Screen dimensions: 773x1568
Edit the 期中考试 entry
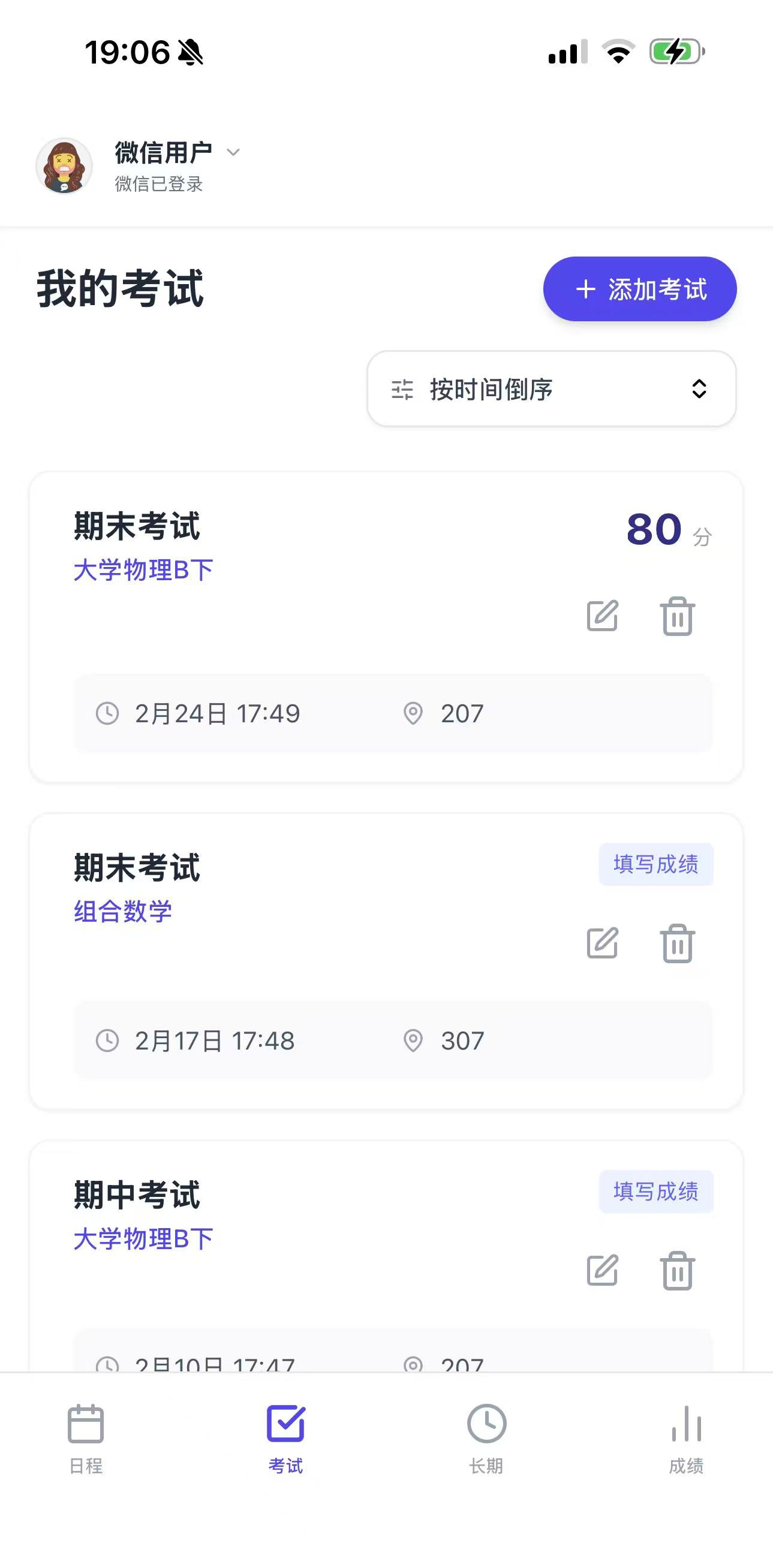click(x=603, y=1270)
